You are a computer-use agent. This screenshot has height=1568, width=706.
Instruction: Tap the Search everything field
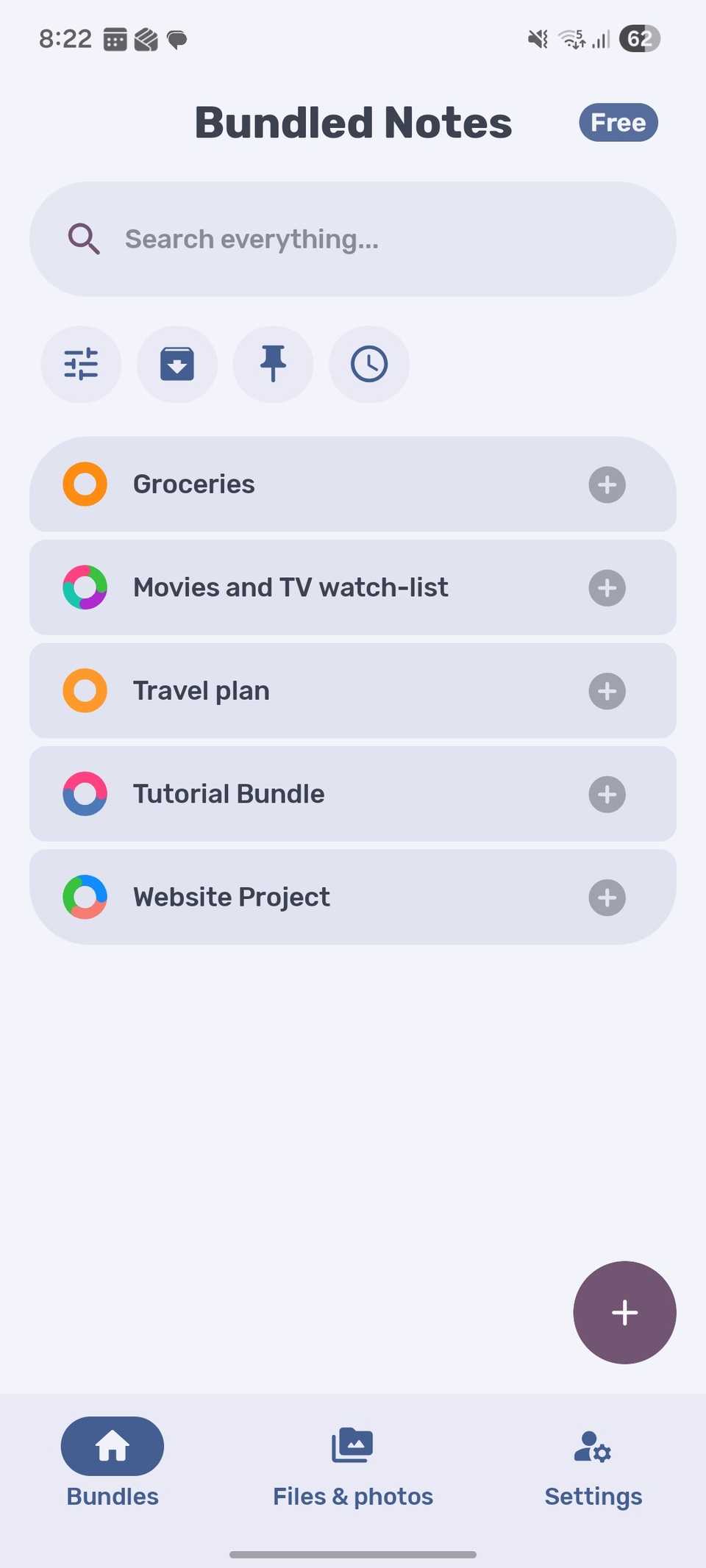(x=353, y=239)
